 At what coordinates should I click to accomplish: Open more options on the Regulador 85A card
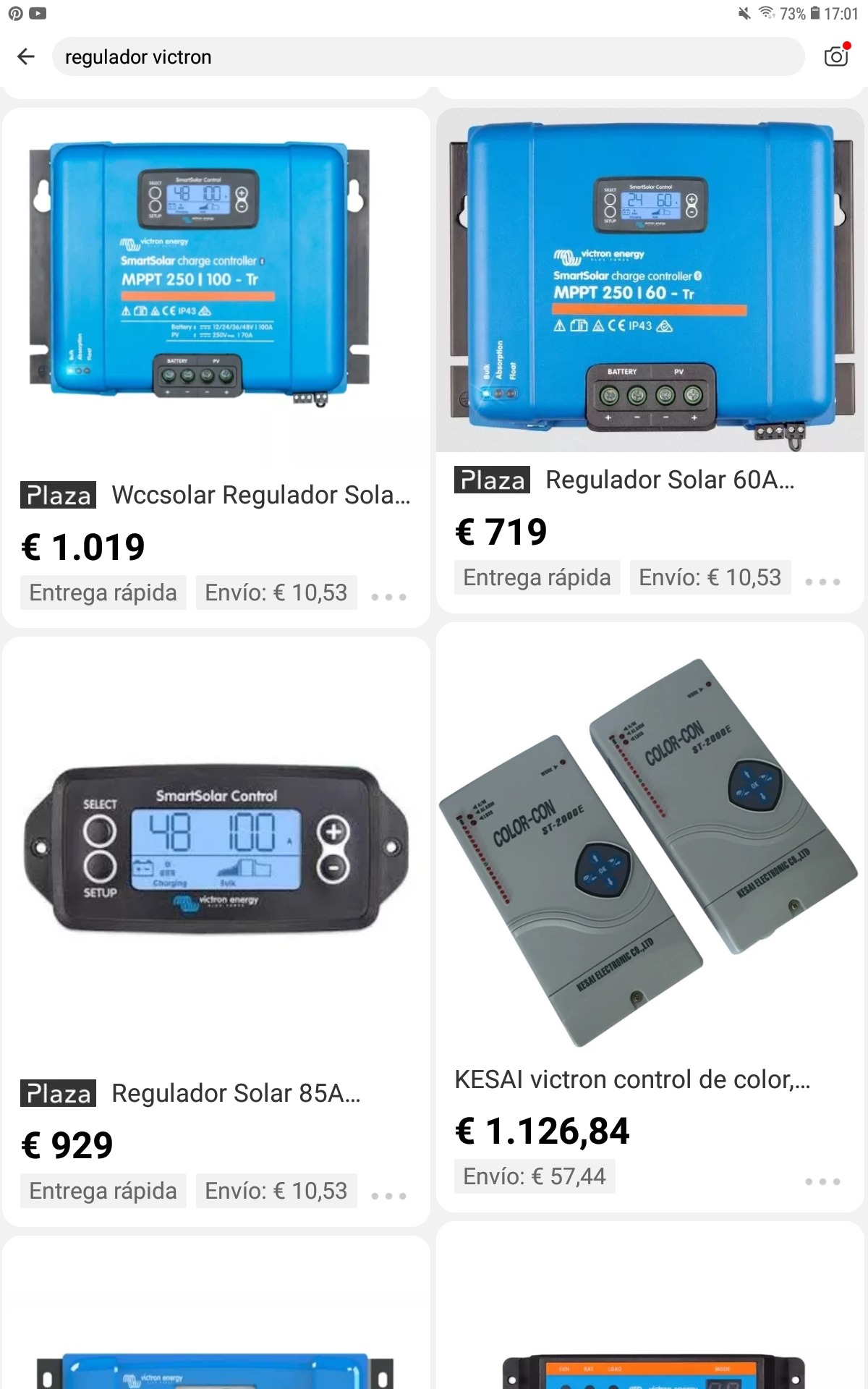[x=388, y=1196]
